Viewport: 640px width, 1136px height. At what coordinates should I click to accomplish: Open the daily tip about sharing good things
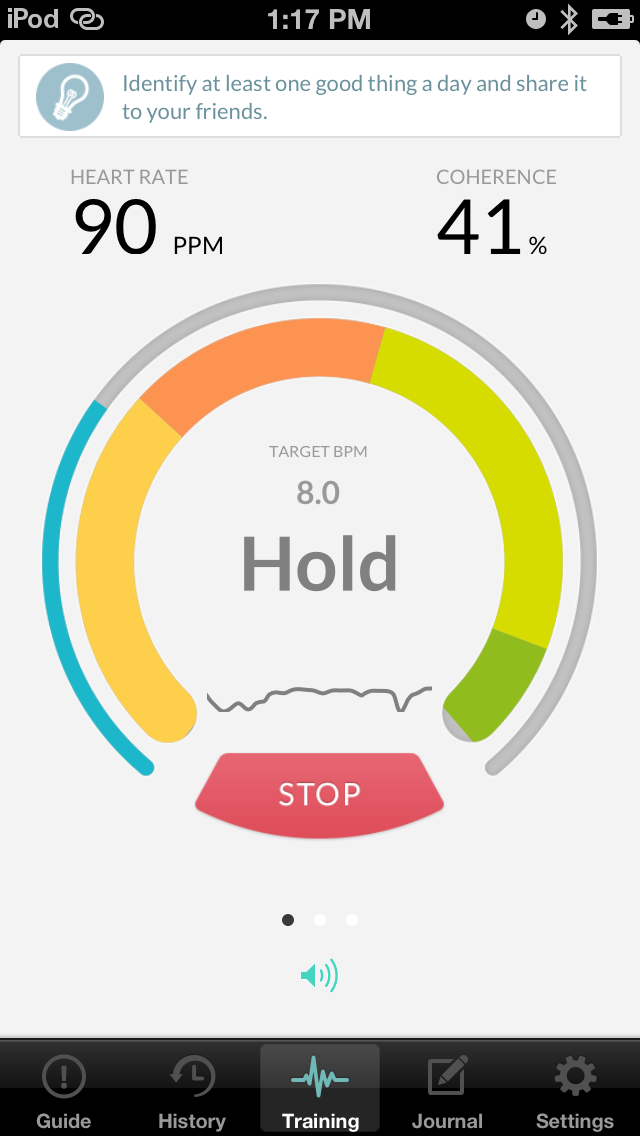pos(320,96)
